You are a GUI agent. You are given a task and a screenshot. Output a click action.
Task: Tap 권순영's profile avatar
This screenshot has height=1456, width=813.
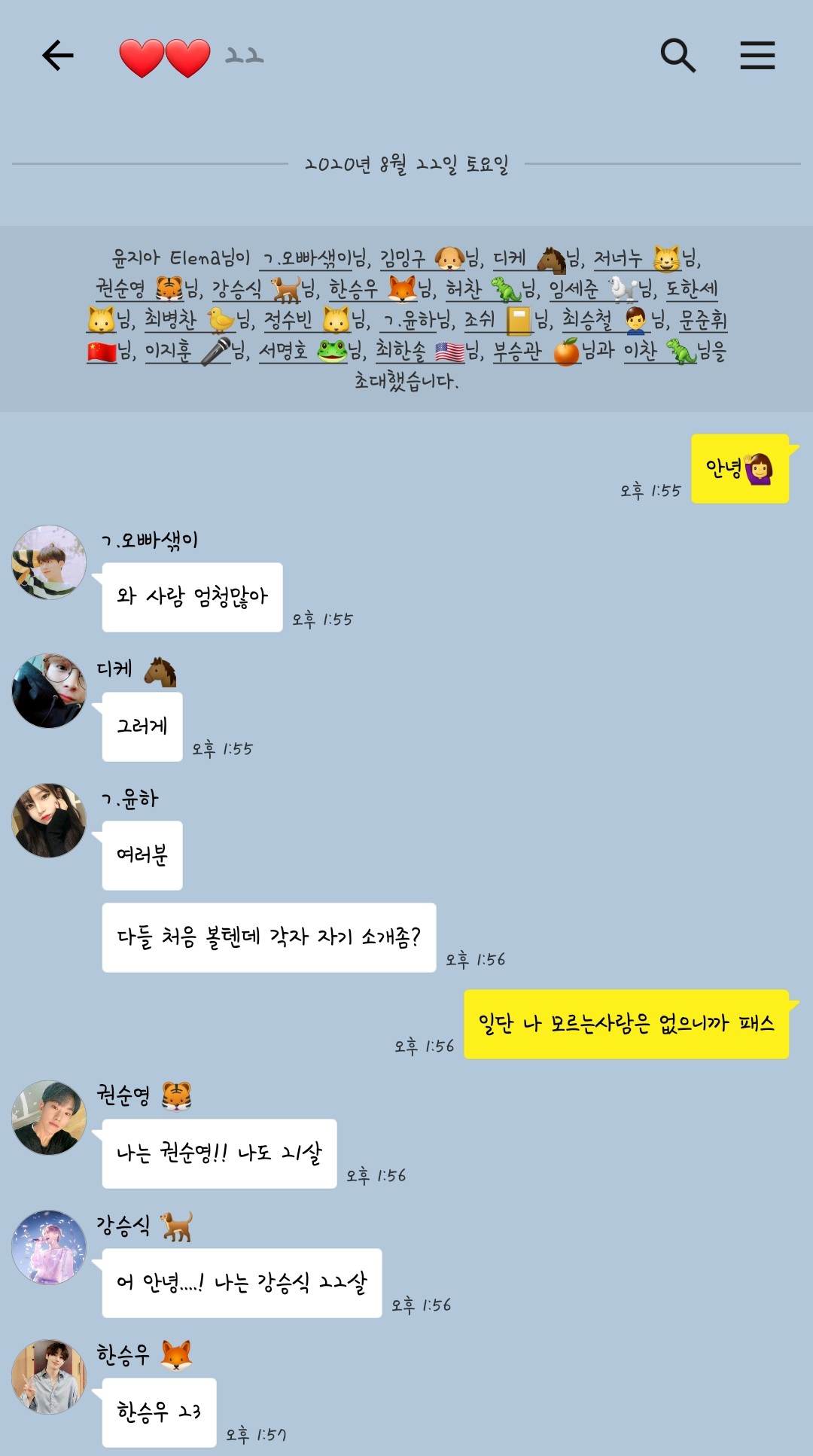49,1118
